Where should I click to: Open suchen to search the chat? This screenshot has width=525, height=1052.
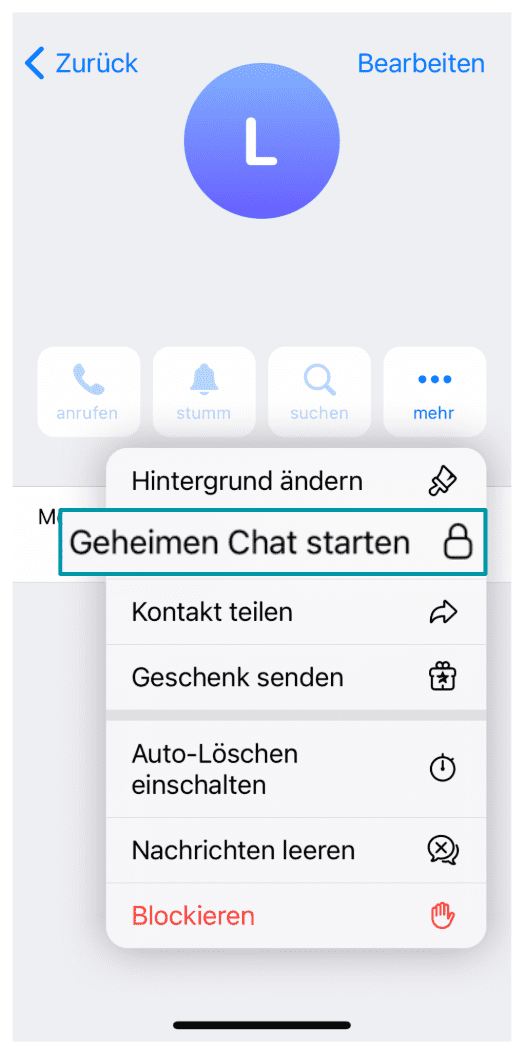pyautogui.click(x=319, y=392)
